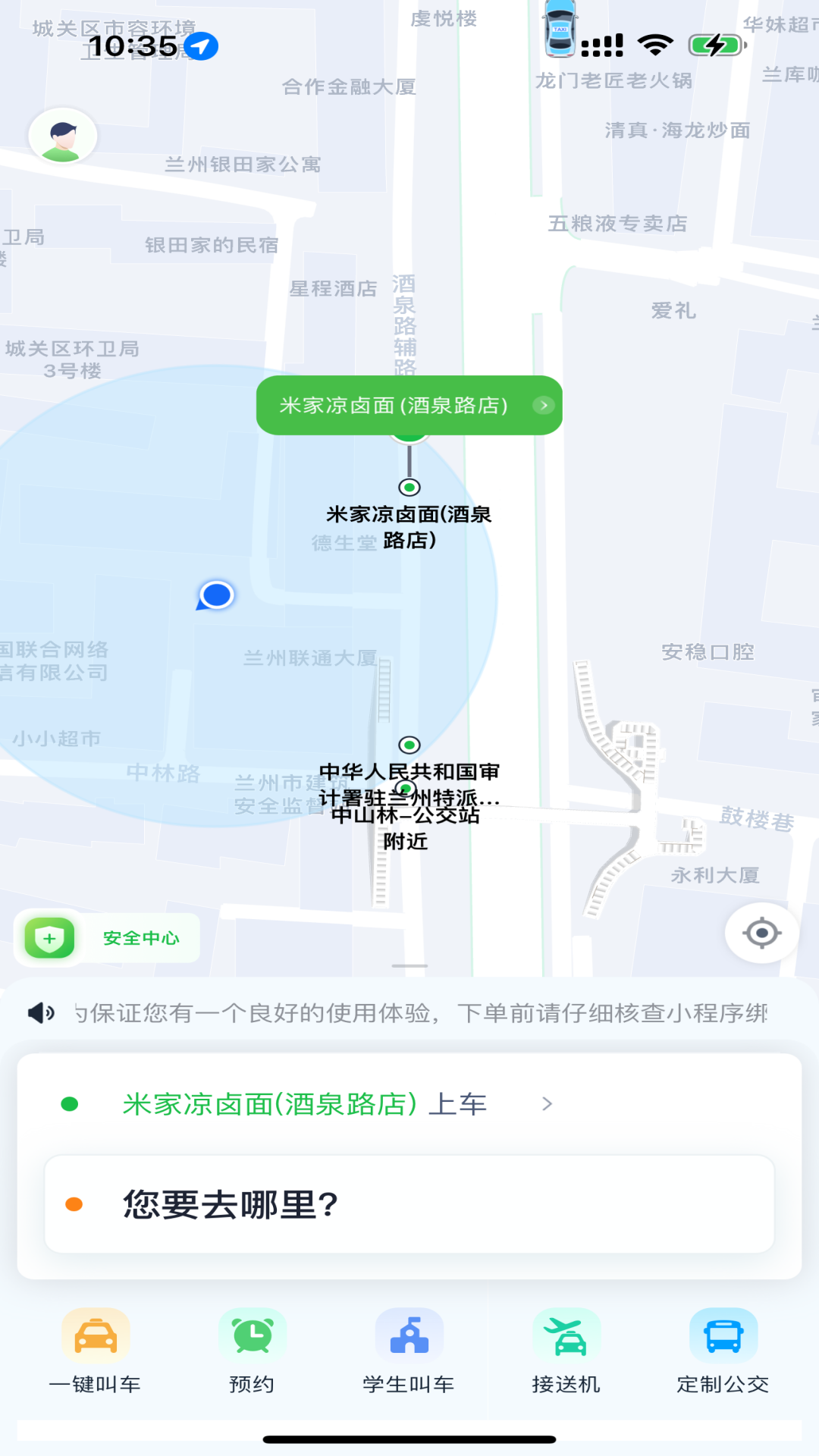Screen dimensions: 819x1456
Task: Open 预约 scheduled ride
Action: click(252, 1351)
